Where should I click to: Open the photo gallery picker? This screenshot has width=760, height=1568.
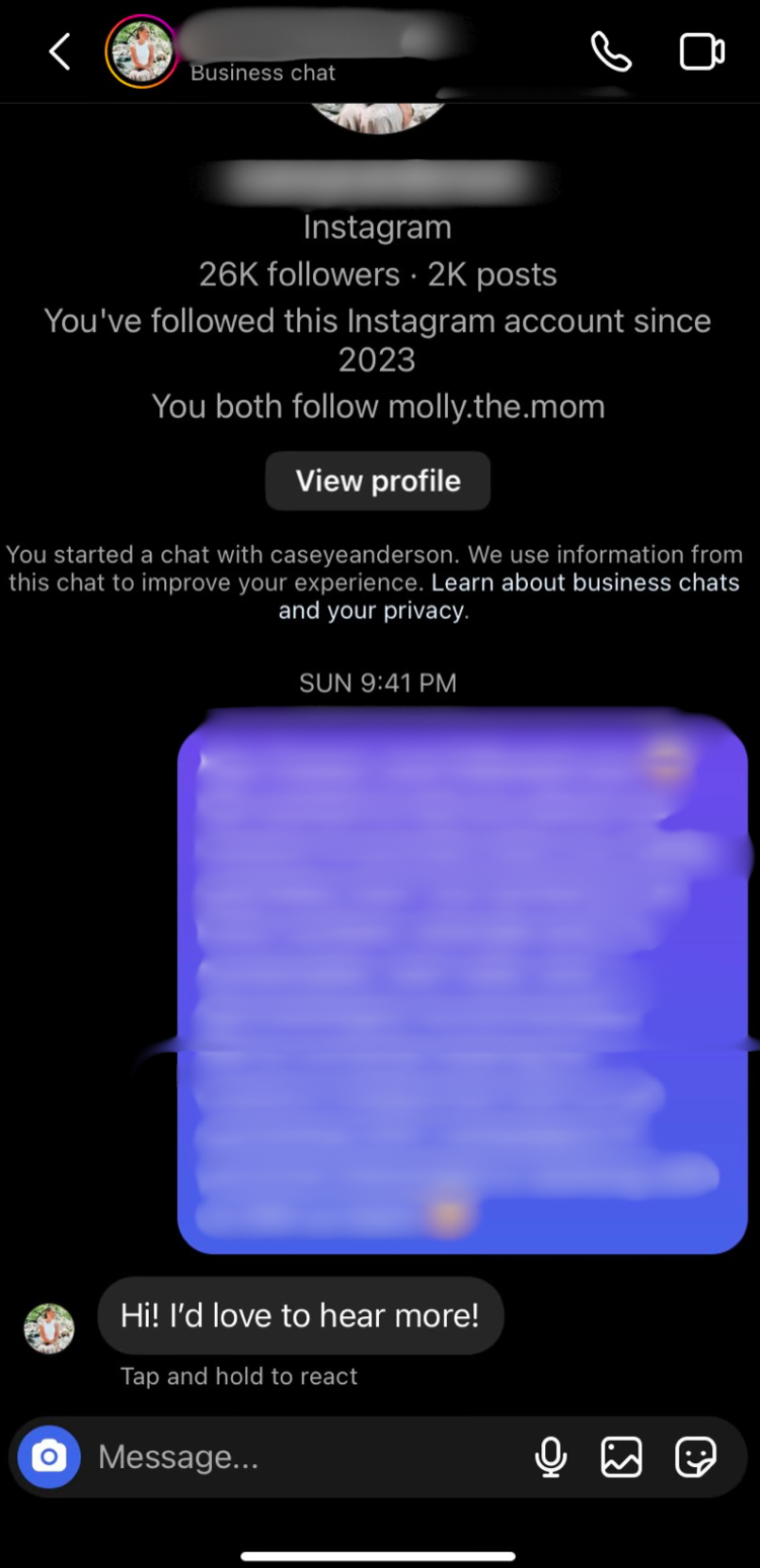point(622,1457)
